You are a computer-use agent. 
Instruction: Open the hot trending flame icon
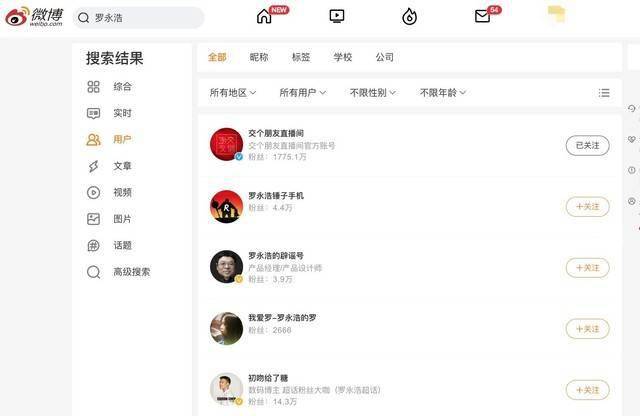[x=409, y=16]
